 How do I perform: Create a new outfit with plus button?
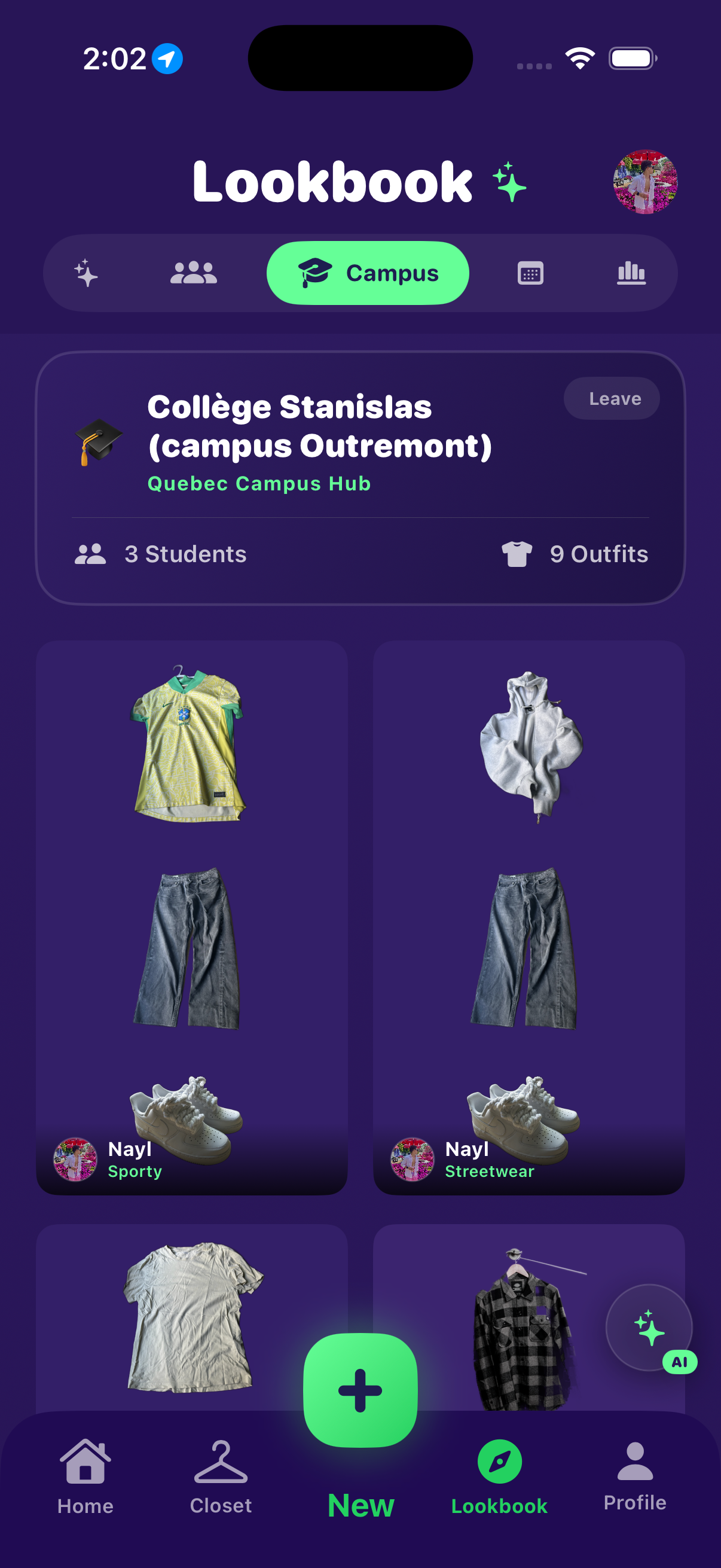360,1390
